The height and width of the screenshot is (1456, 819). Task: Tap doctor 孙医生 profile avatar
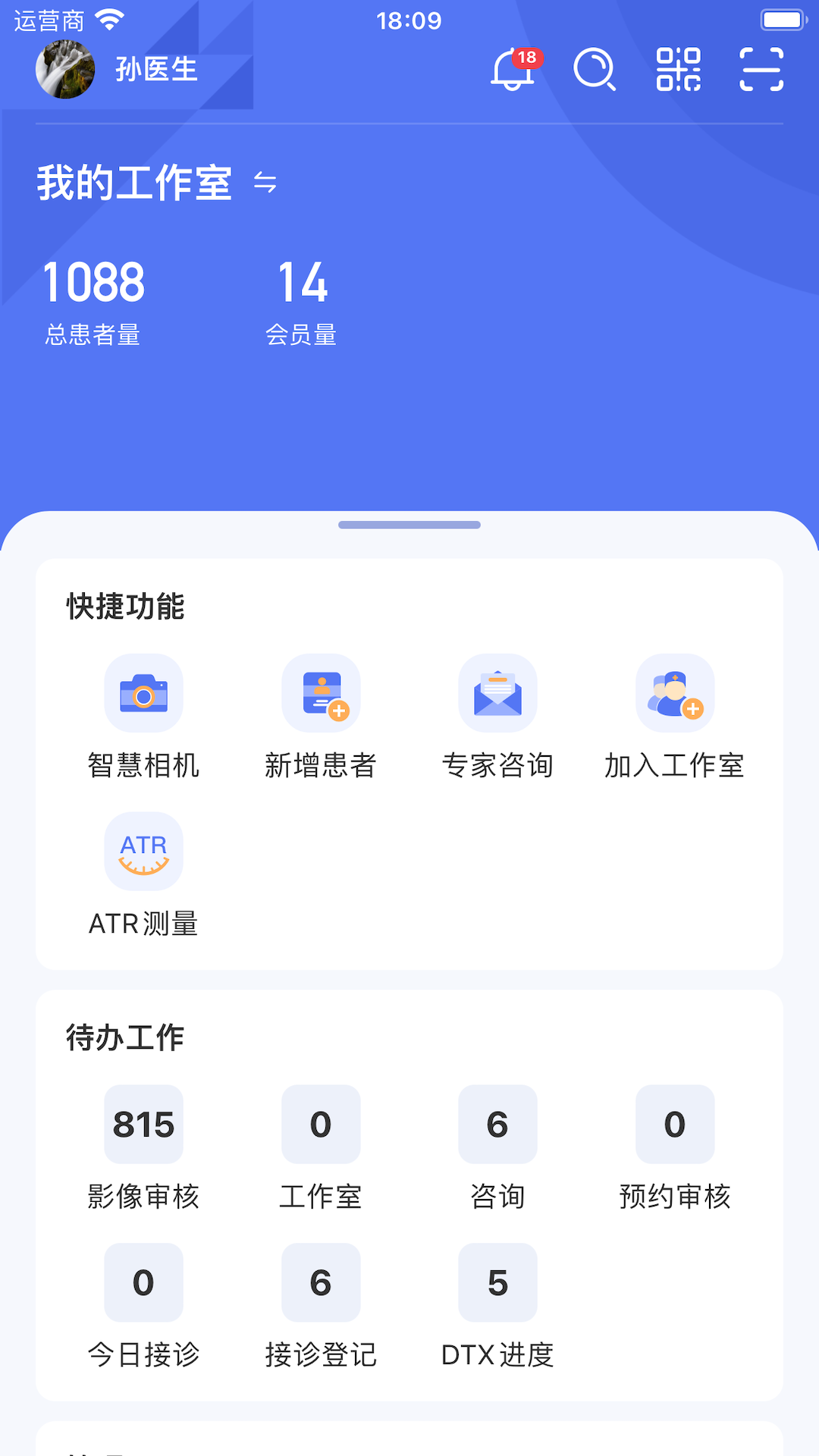pos(65,70)
